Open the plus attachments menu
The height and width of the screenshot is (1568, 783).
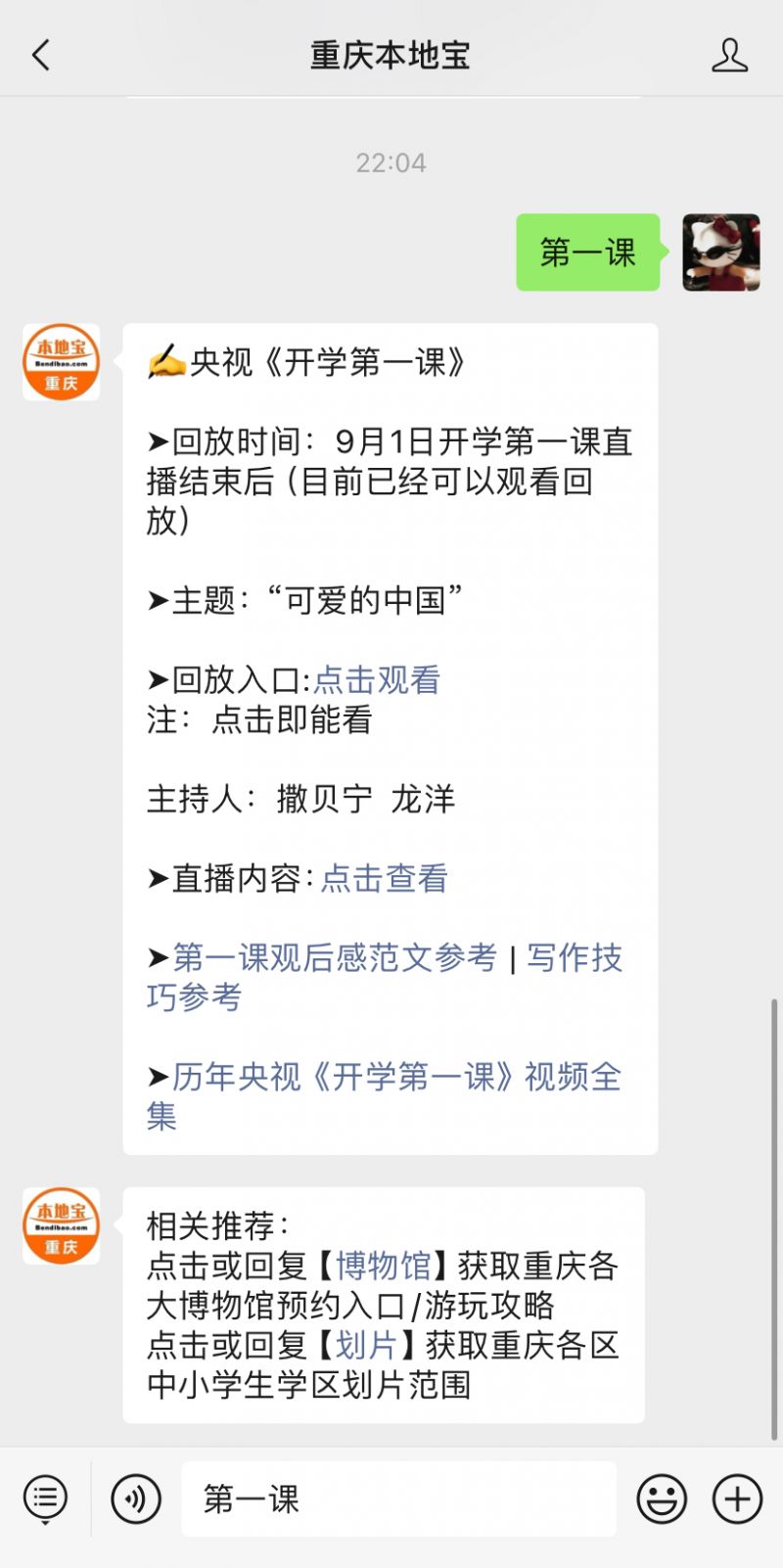pyautogui.click(x=737, y=1499)
